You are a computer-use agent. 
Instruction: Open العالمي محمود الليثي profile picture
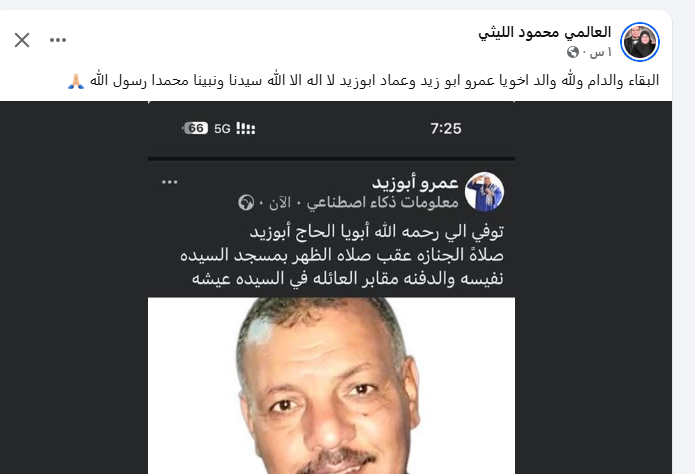[x=640, y=41]
